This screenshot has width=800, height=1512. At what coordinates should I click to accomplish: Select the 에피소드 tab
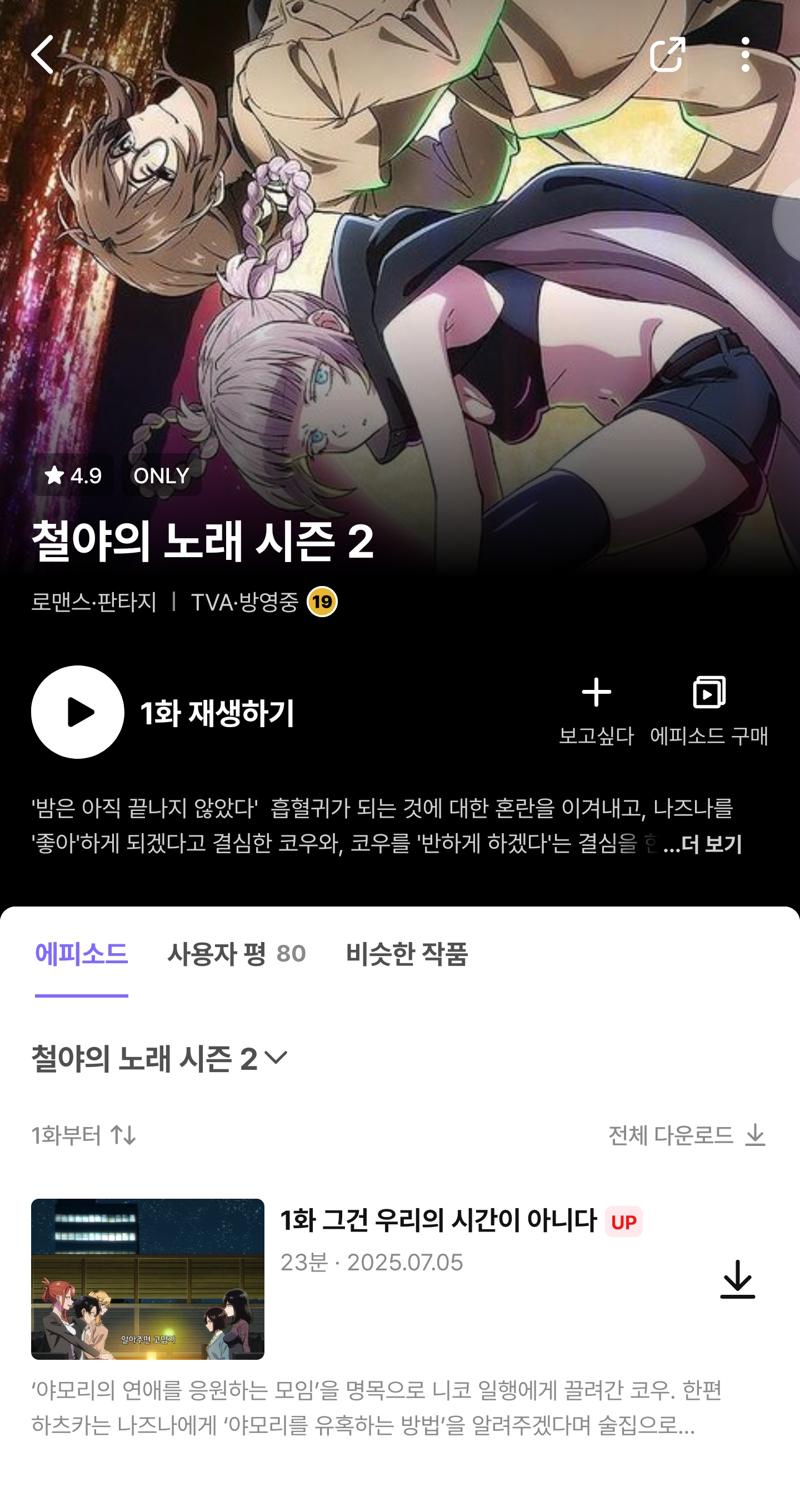point(82,953)
